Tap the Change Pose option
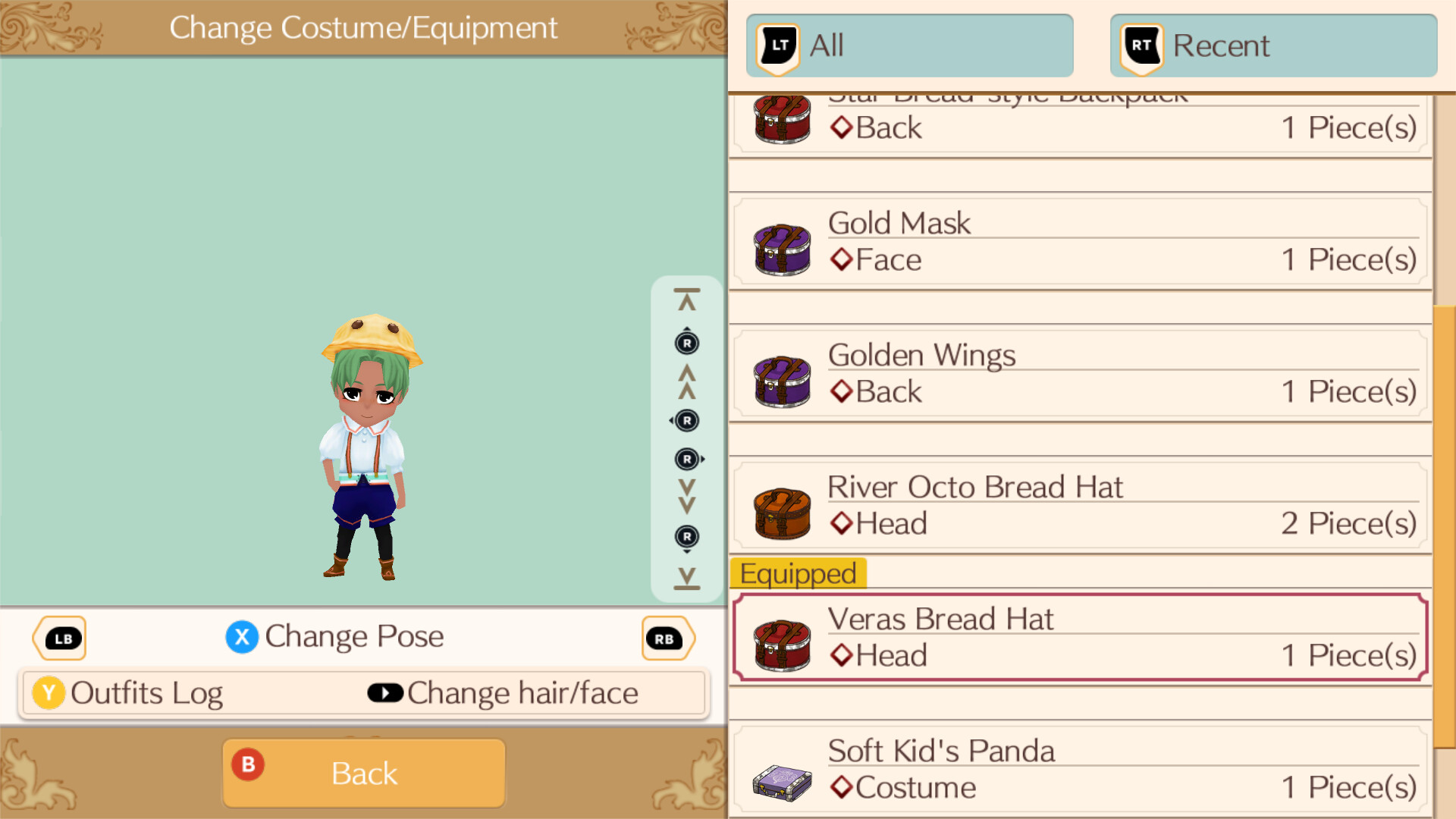1456x819 pixels. pos(335,637)
